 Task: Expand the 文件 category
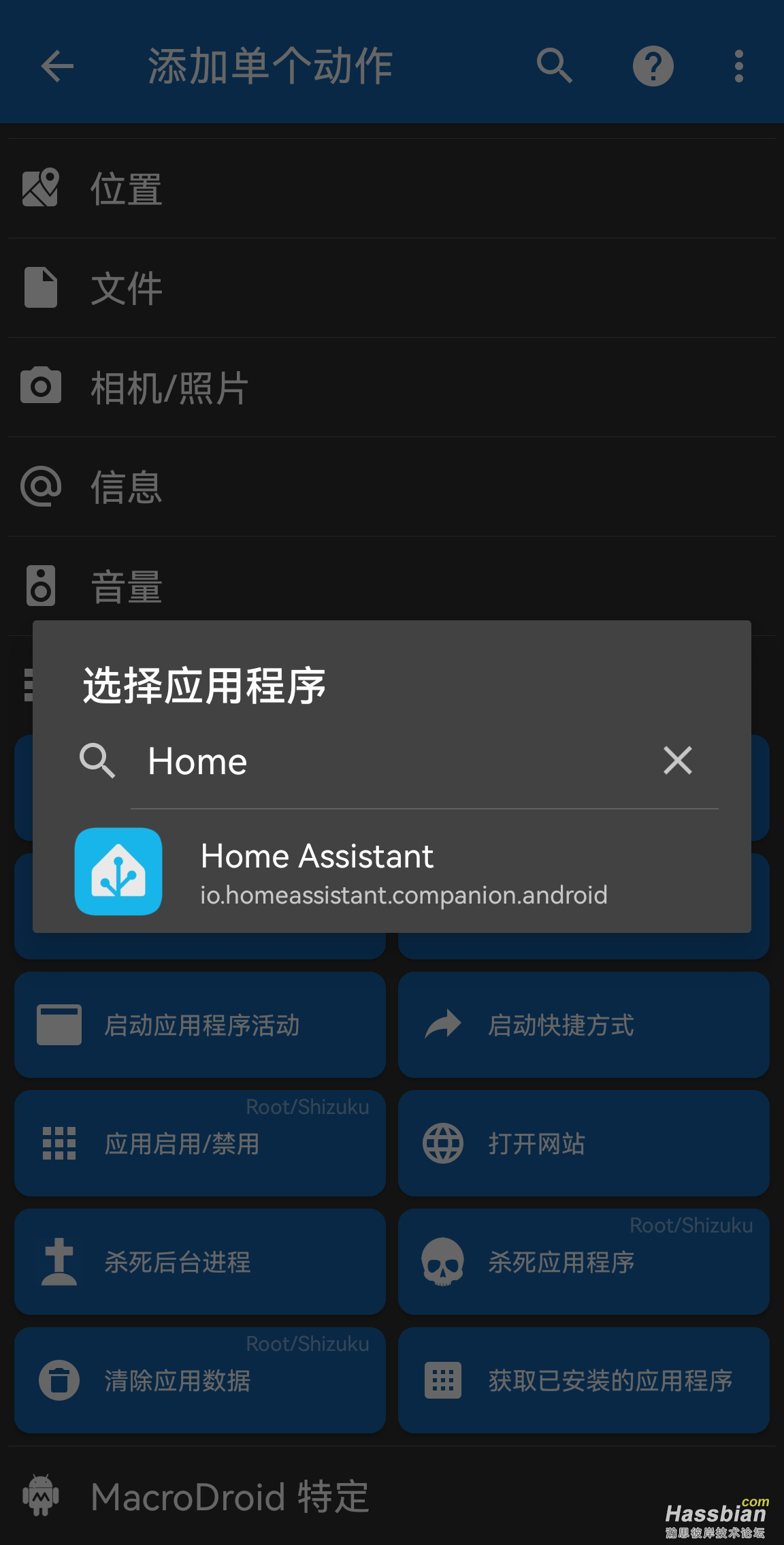coord(391,288)
